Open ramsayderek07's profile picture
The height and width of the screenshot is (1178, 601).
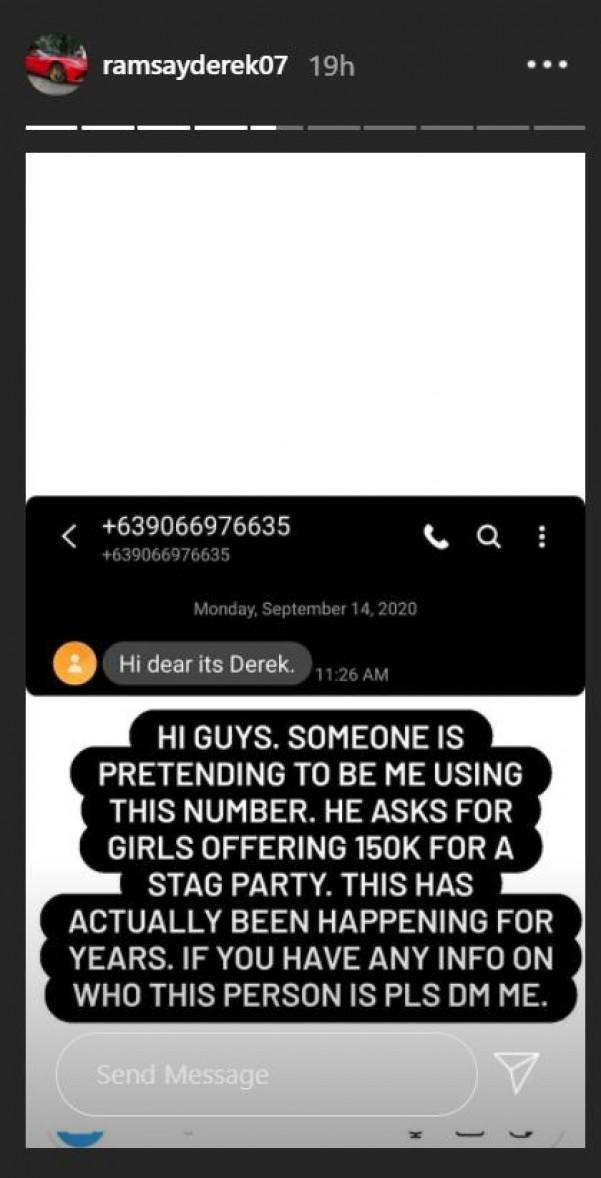tap(56, 66)
